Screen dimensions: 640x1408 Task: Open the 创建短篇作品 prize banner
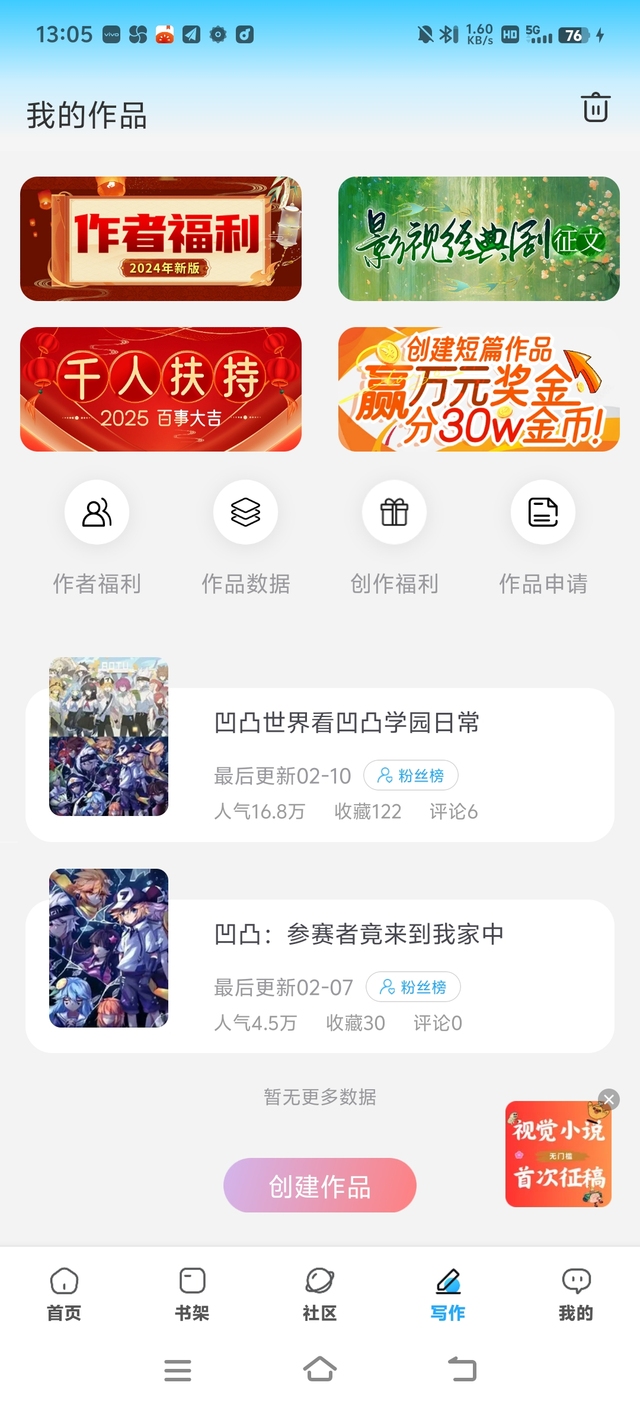pos(479,389)
